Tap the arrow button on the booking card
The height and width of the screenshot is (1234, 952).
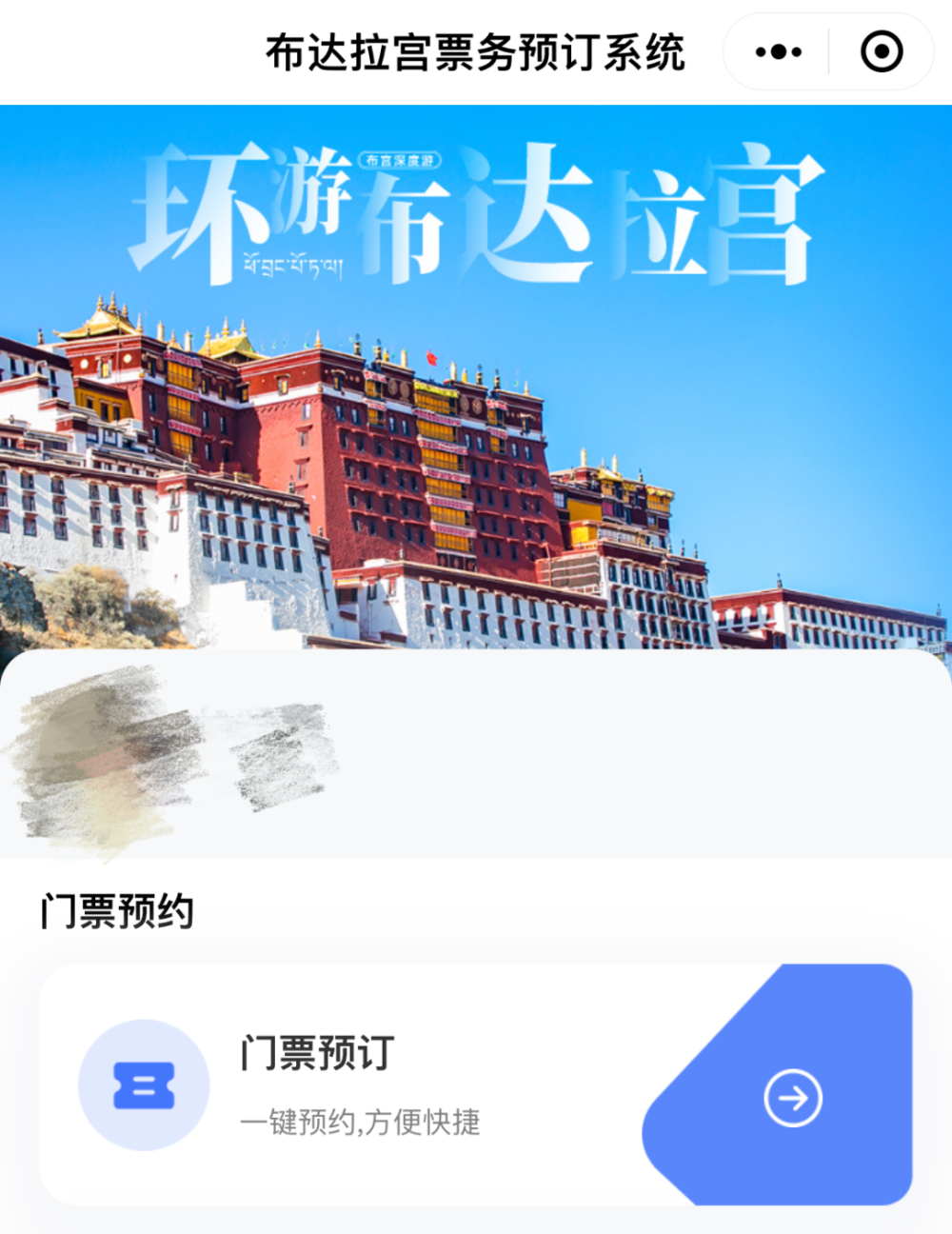(x=793, y=1099)
